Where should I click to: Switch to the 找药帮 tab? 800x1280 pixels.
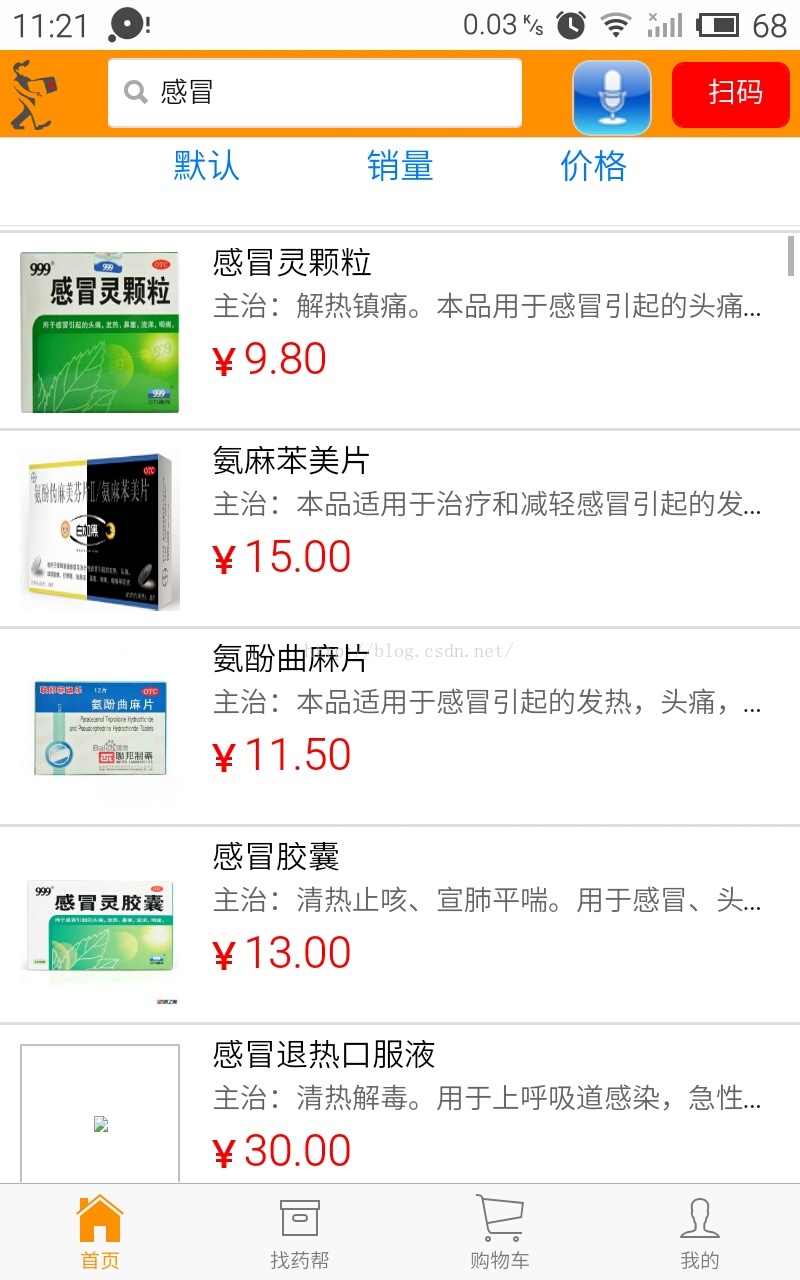click(300, 1232)
